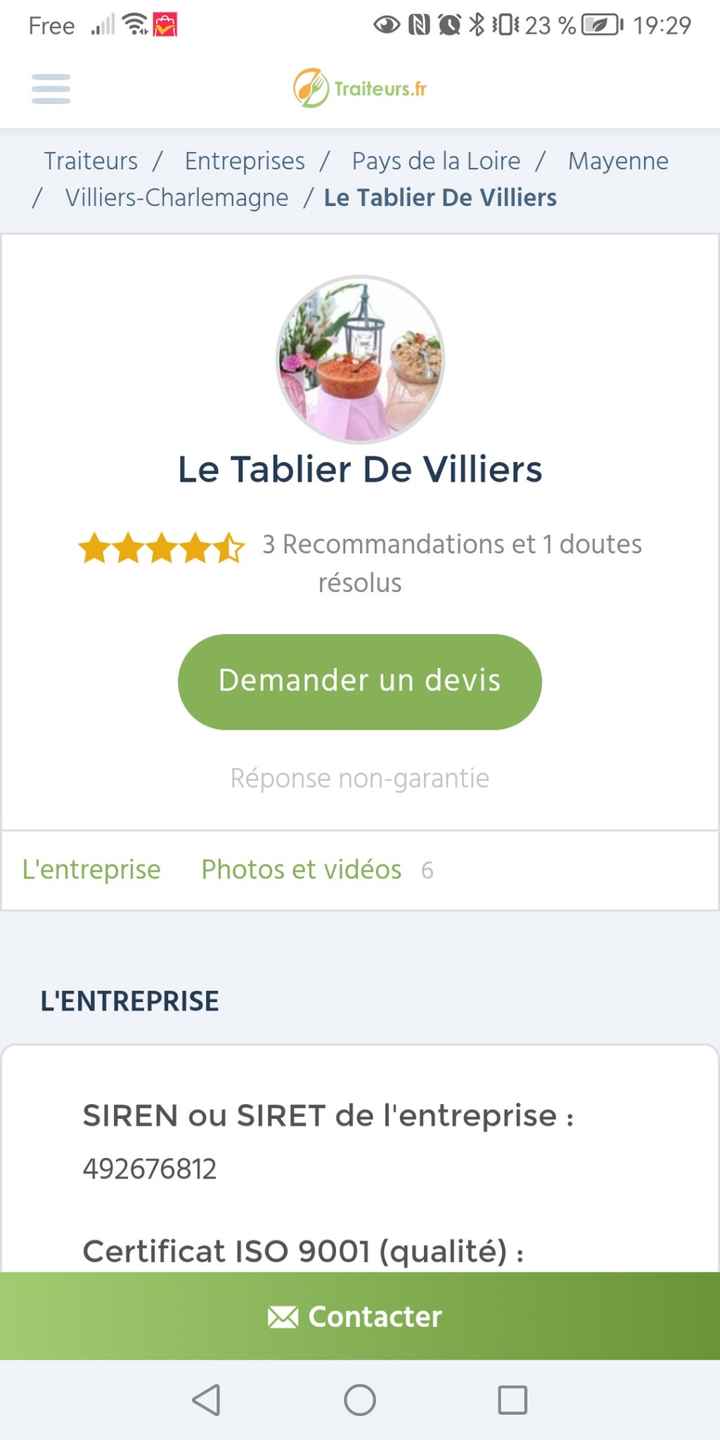Tap the battery indicator showing 23%

point(570,26)
